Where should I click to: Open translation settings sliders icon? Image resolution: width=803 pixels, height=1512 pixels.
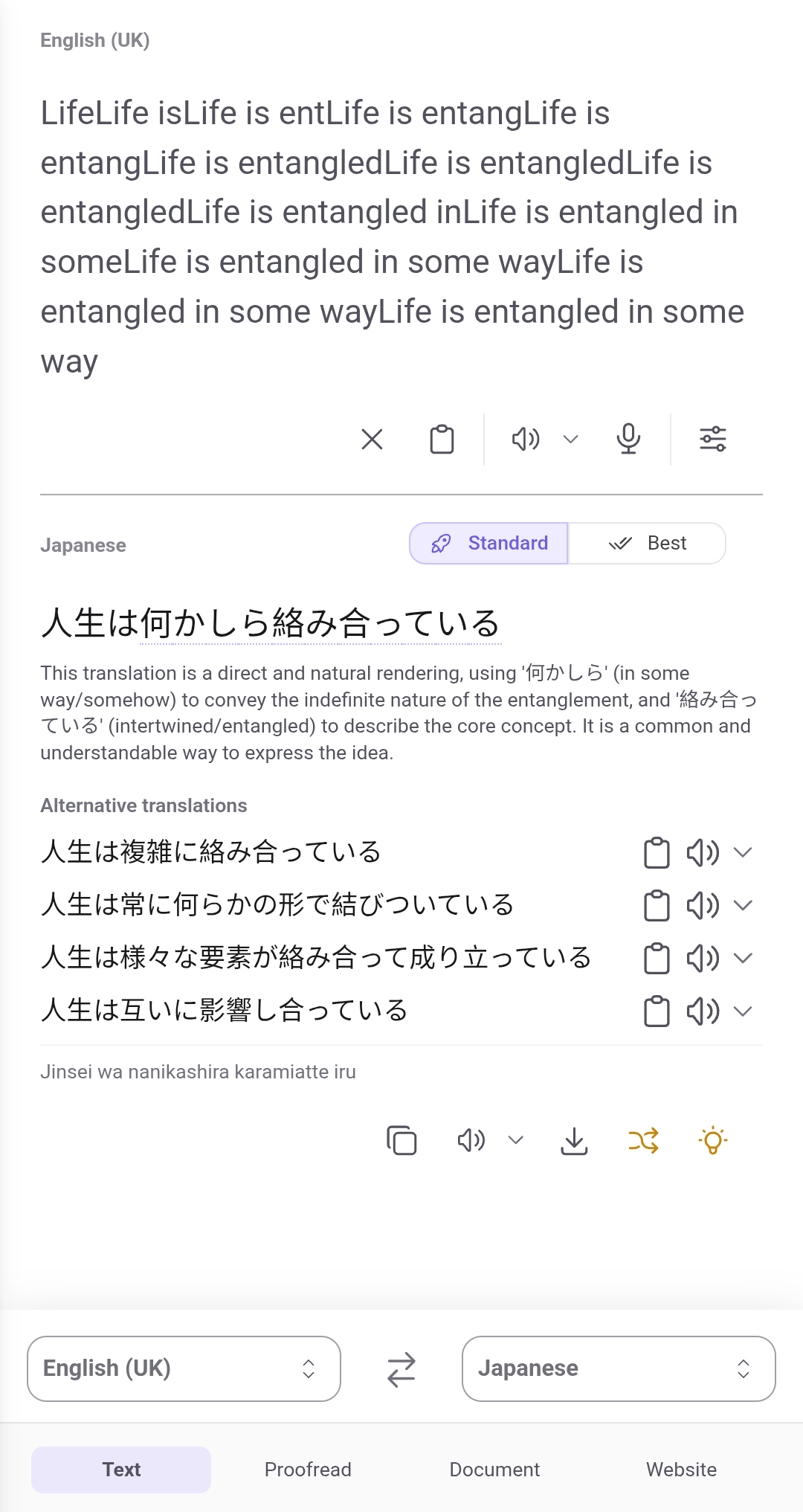pos(712,440)
